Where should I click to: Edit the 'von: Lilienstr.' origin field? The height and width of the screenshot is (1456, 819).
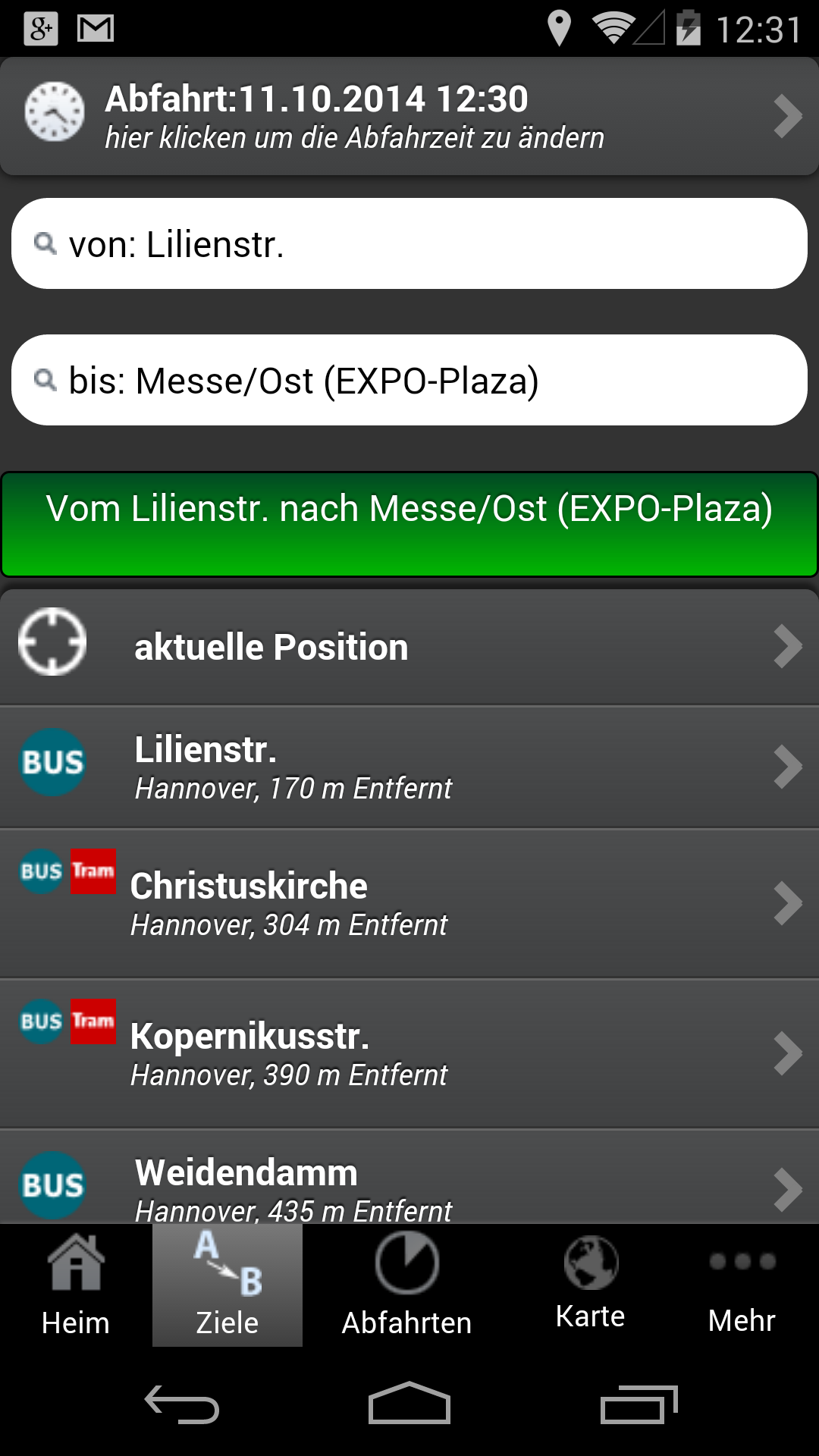[x=409, y=243]
